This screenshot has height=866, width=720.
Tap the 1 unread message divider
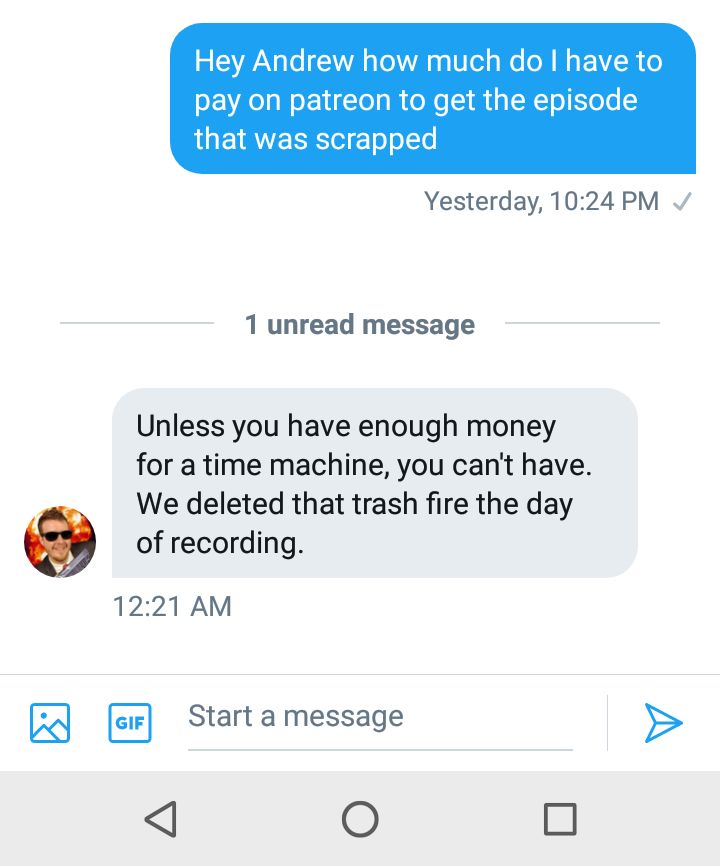point(359,324)
